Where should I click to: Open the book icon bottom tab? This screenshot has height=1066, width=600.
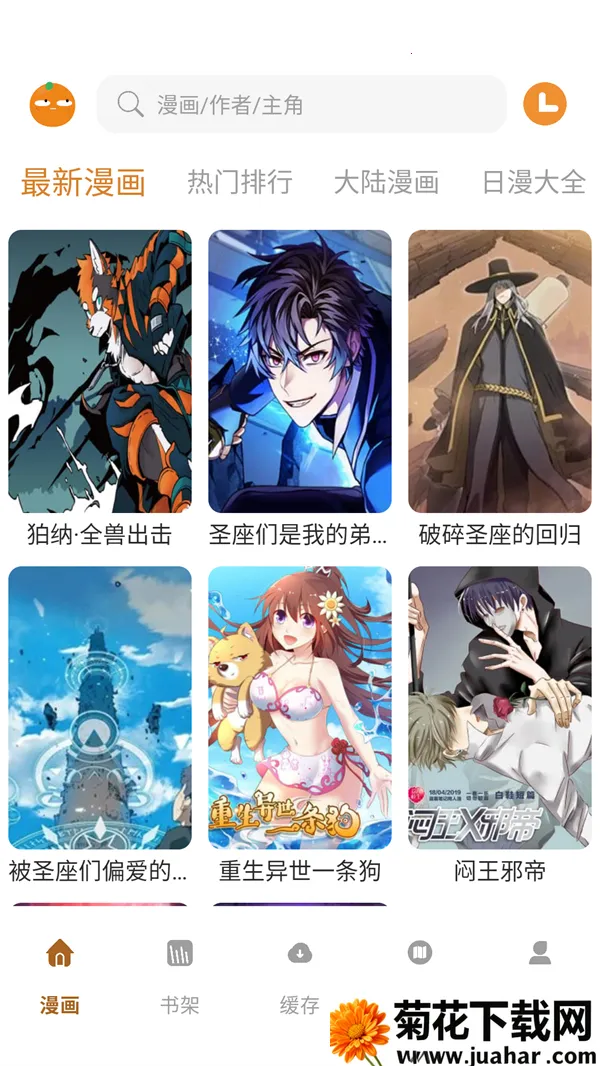click(x=420, y=953)
